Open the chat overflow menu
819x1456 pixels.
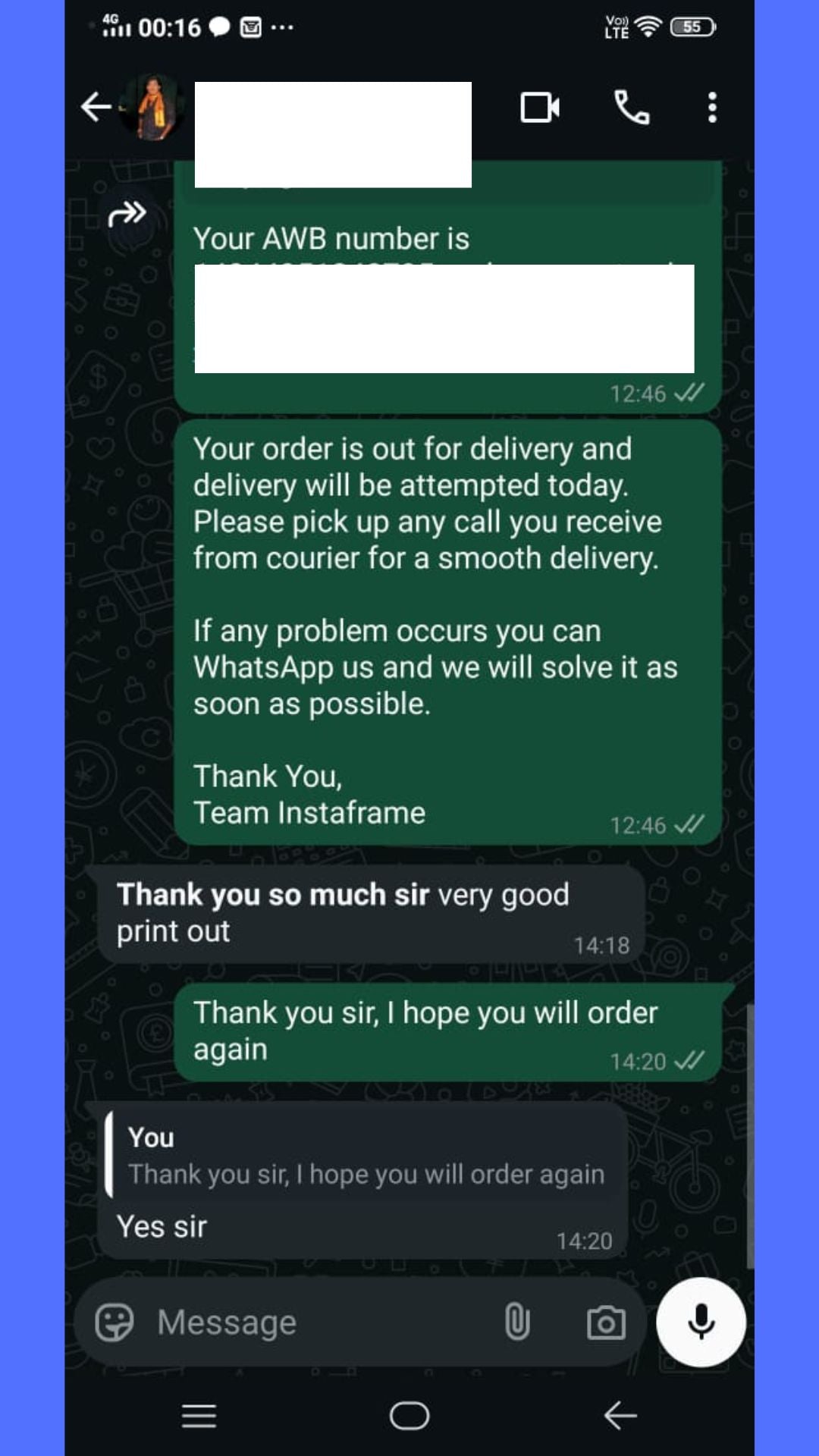pos(711,107)
